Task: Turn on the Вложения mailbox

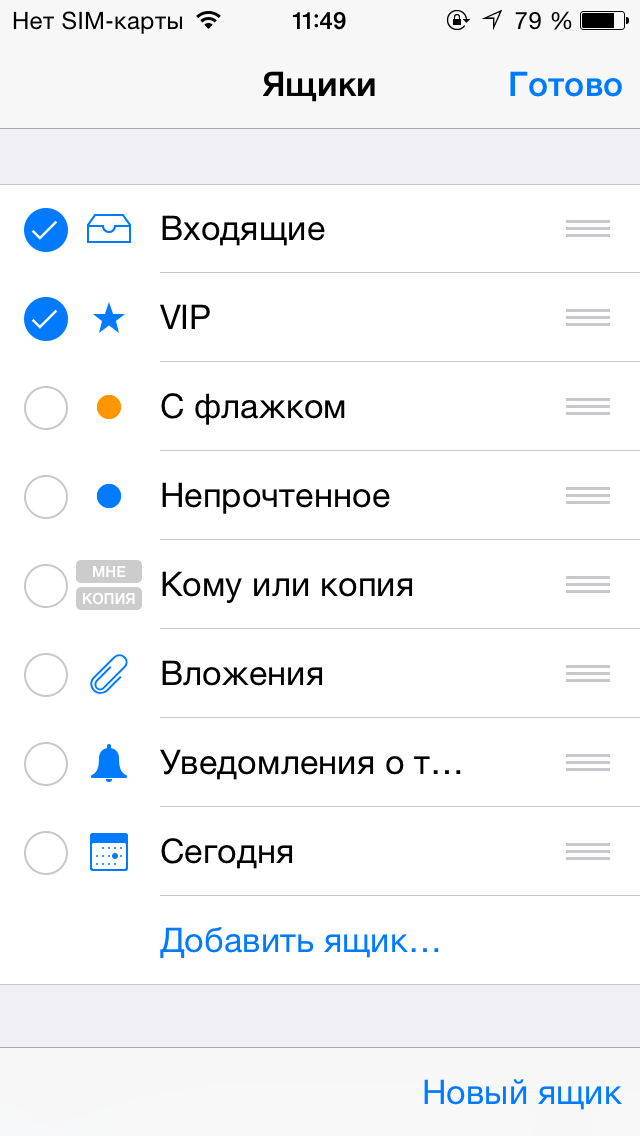Action: (x=46, y=674)
